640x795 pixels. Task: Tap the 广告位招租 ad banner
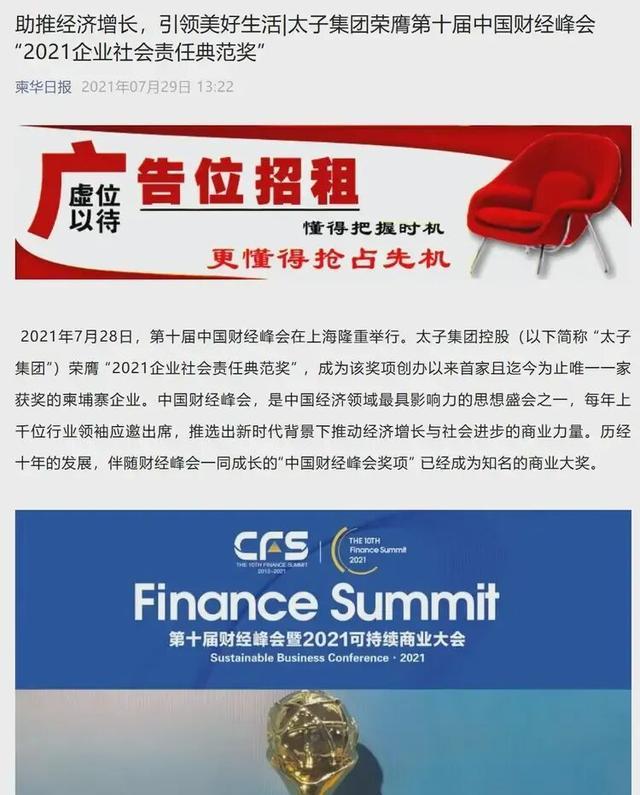point(320,203)
